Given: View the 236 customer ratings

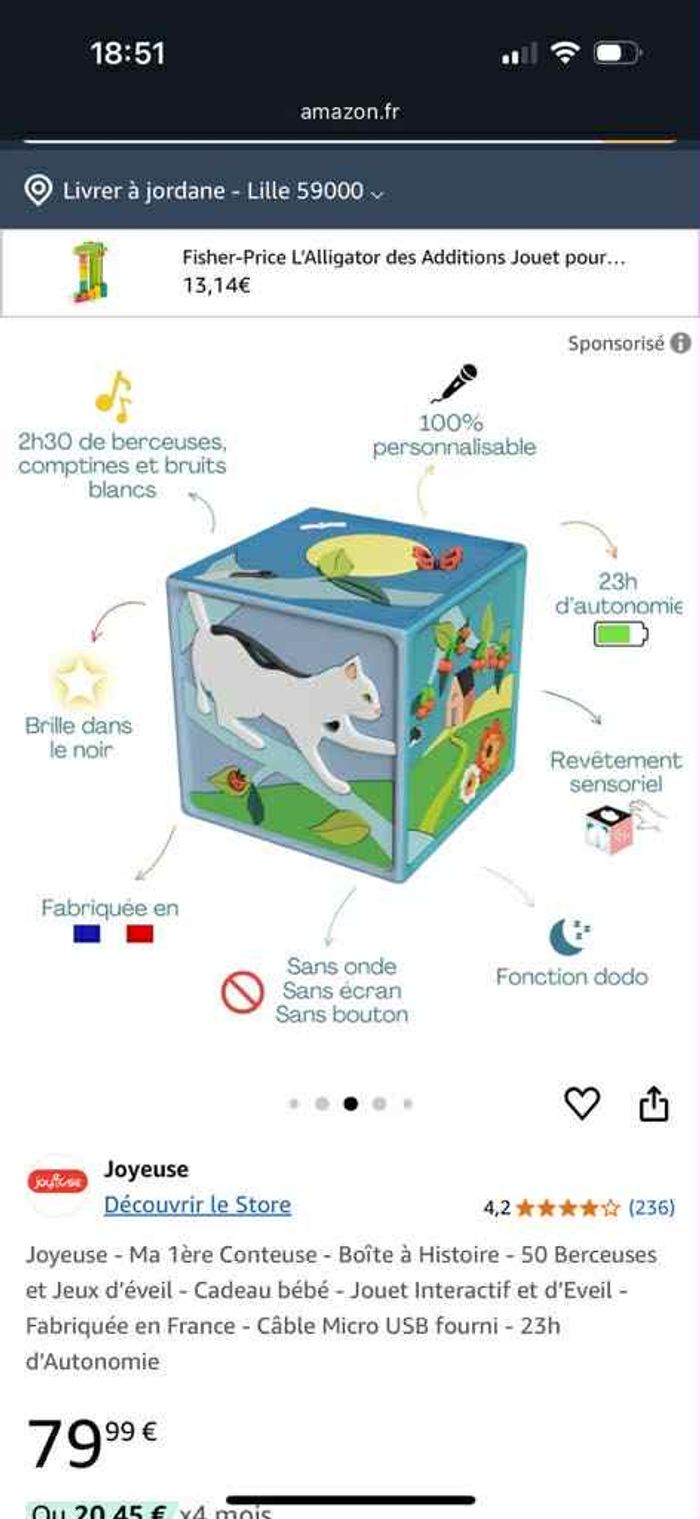Looking at the screenshot, I should 651,1207.
